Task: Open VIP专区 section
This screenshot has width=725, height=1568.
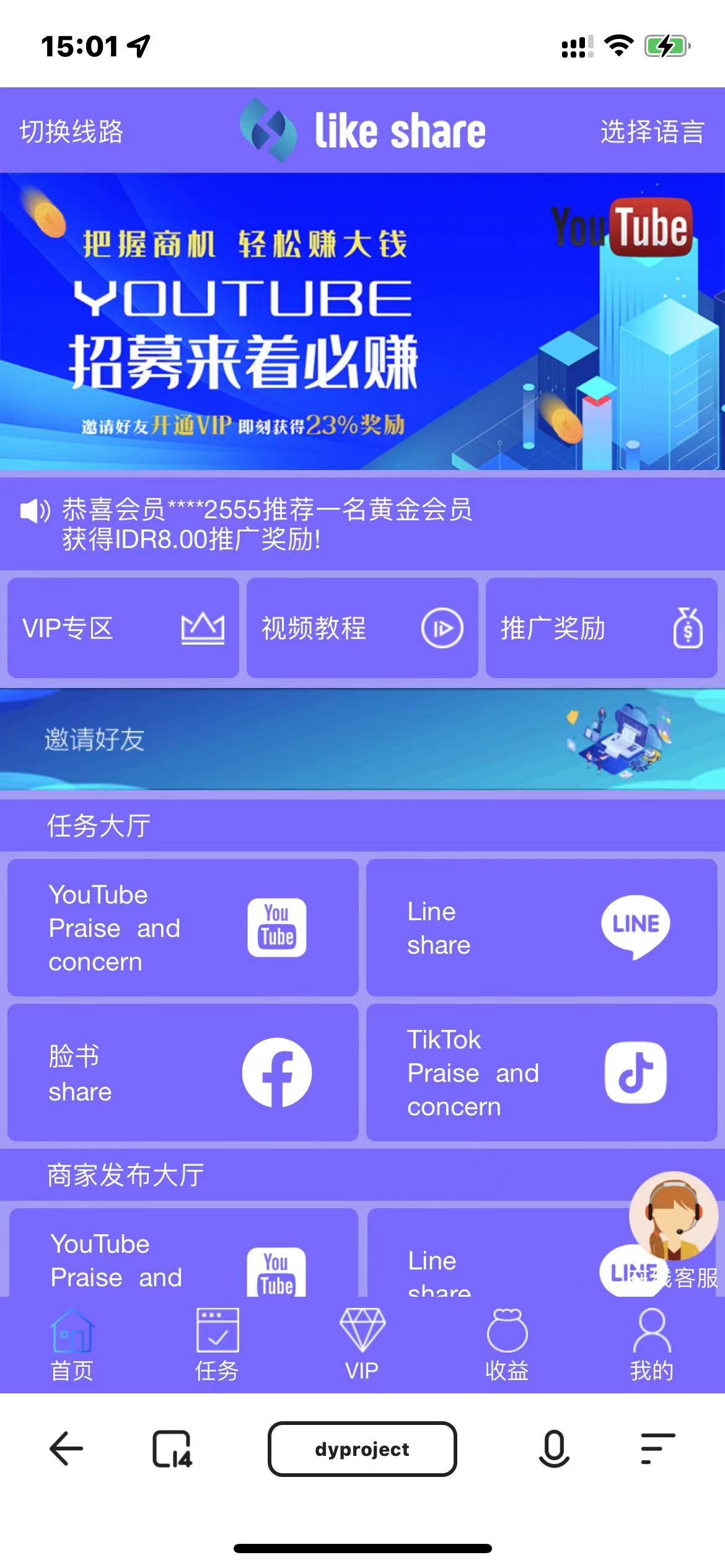Action: [x=123, y=628]
